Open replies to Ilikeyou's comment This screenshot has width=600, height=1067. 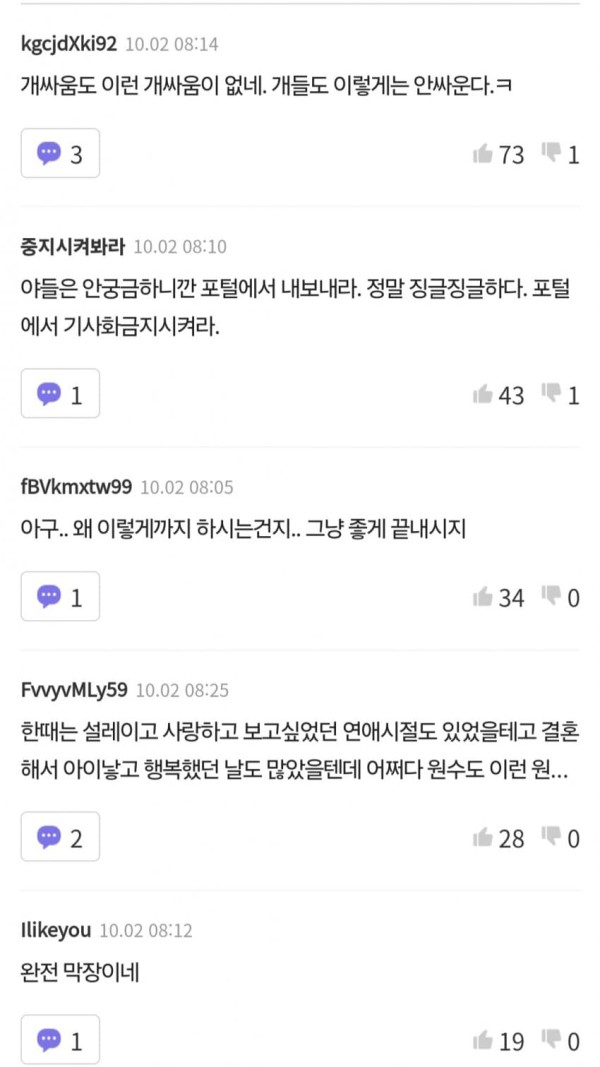60,1041
